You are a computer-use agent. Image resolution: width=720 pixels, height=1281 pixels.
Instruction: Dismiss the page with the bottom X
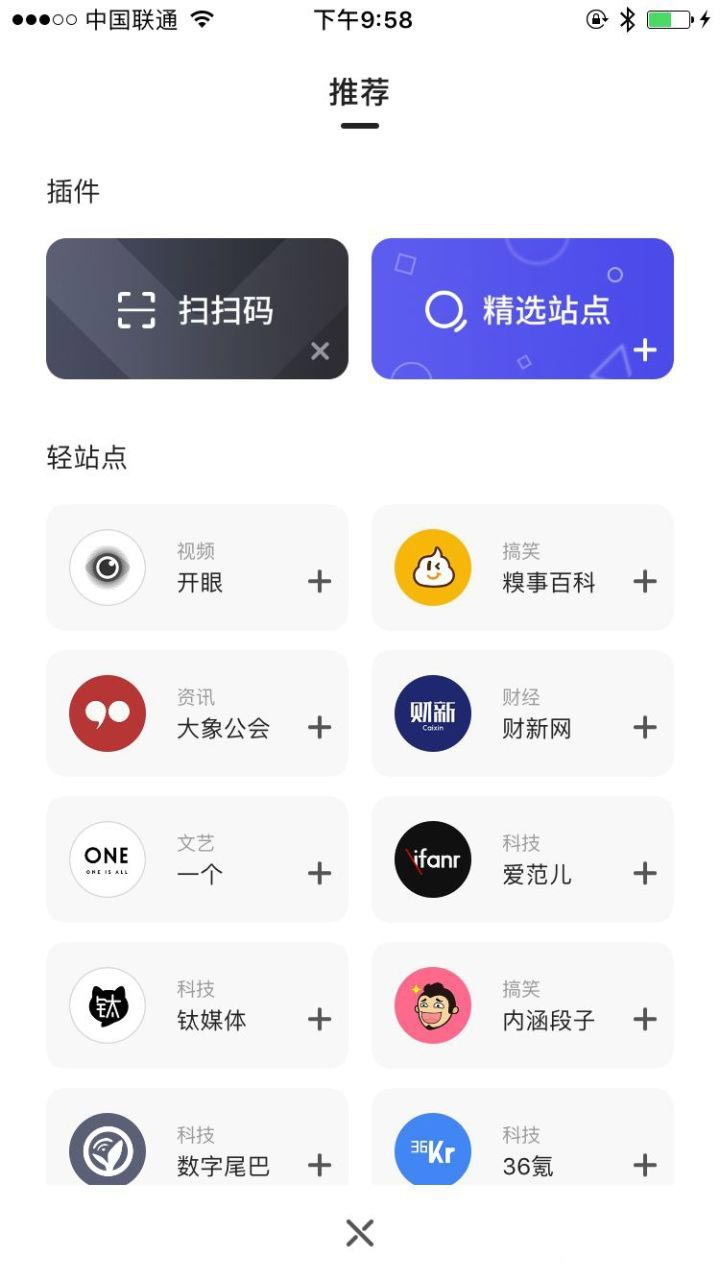(x=359, y=1232)
